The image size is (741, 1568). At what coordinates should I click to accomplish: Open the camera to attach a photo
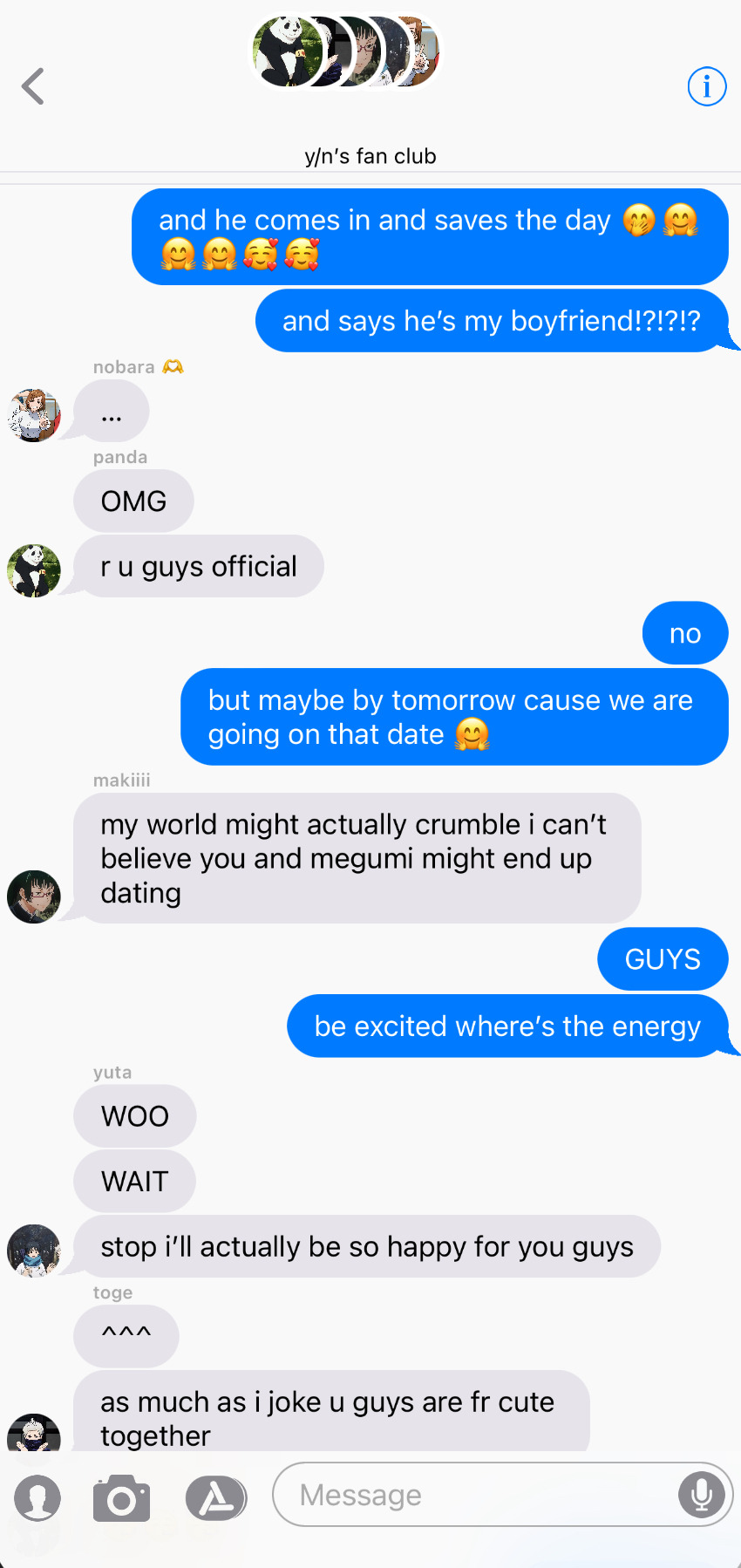(121, 1498)
